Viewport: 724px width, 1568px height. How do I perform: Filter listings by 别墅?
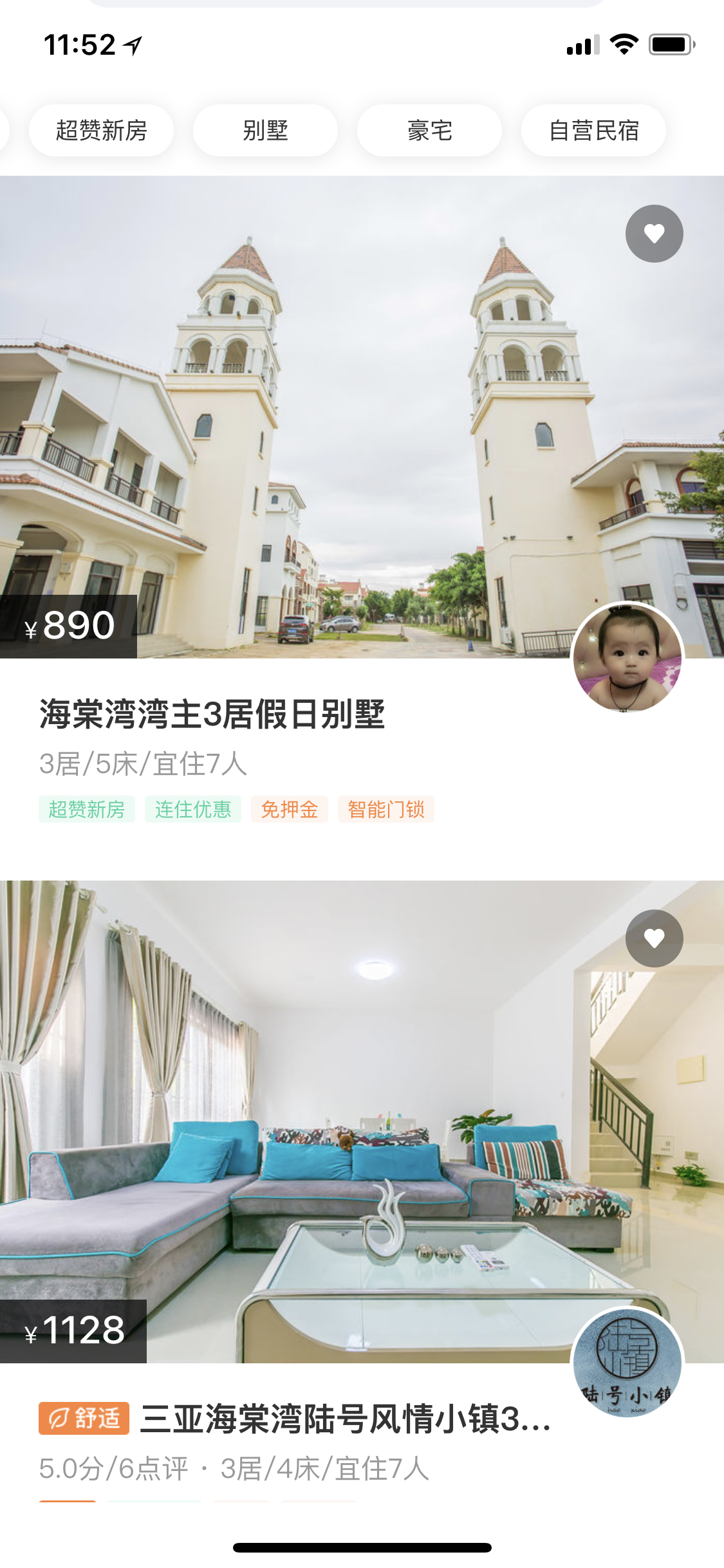click(265, 131)
